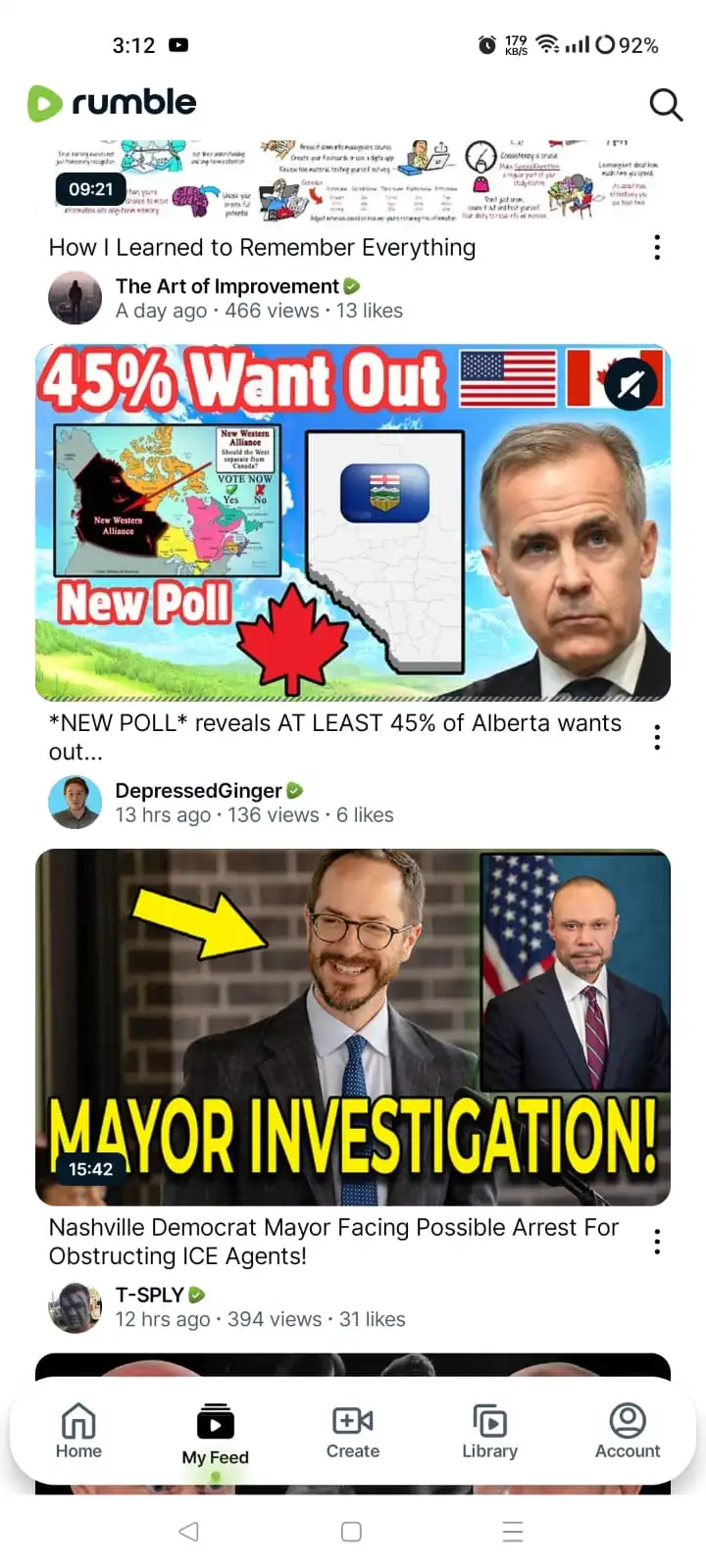Tap the system back button

point(189,1532)
